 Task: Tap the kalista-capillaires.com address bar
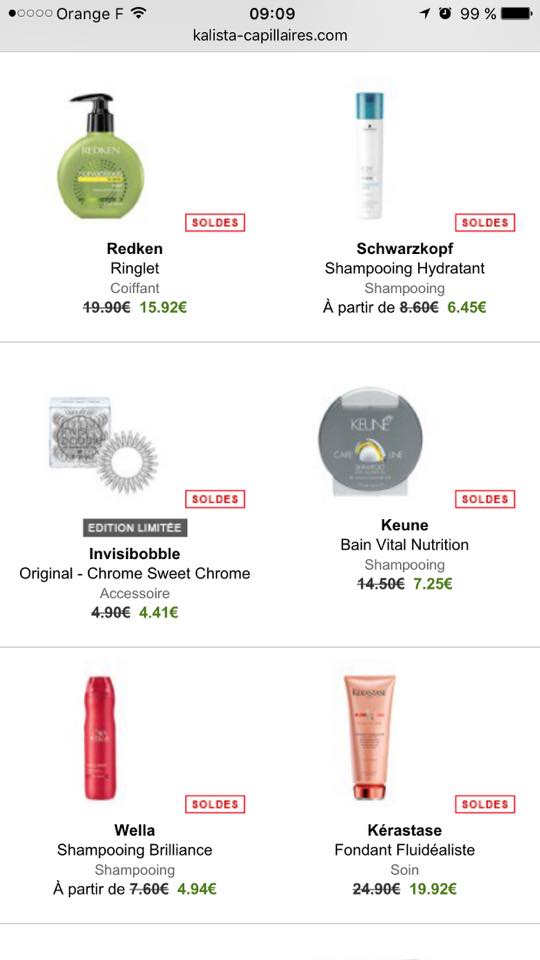270,35
